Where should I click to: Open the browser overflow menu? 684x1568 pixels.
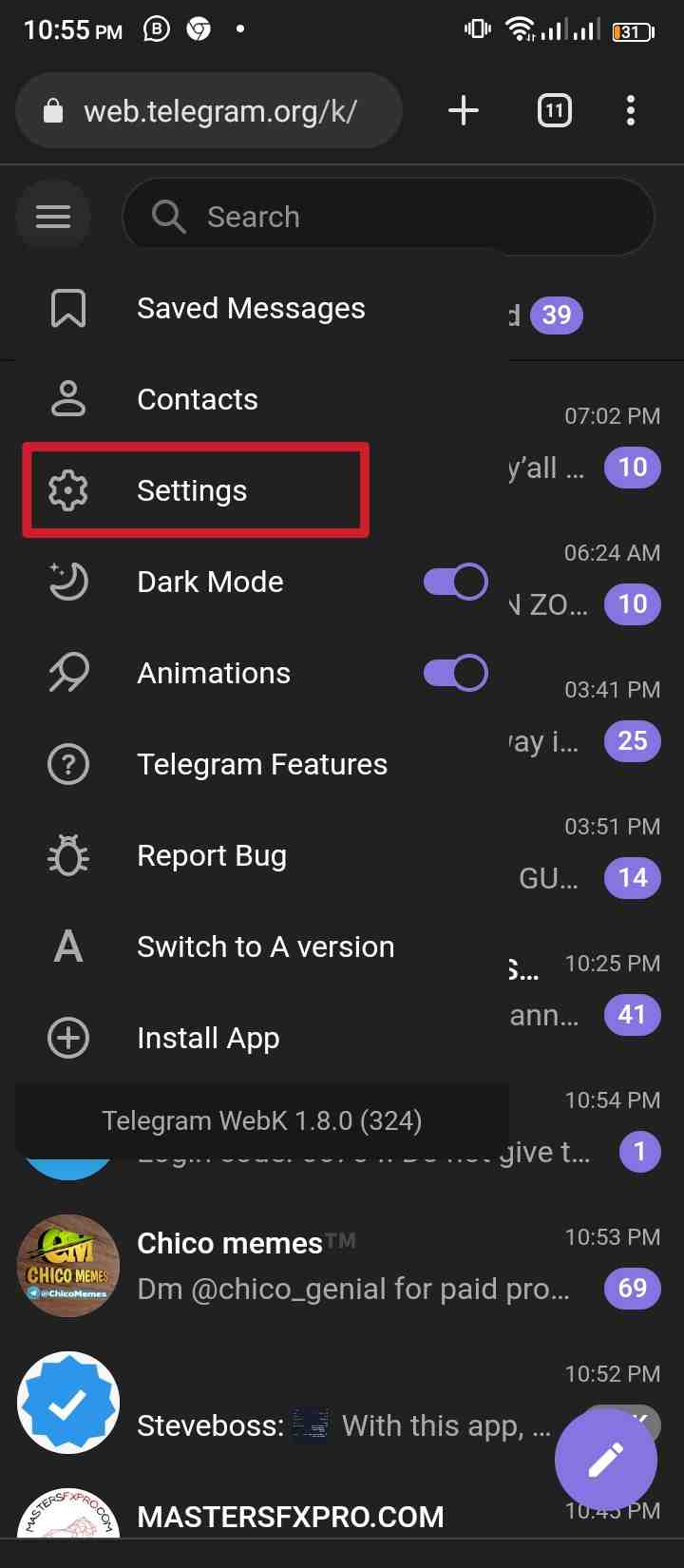631,111
